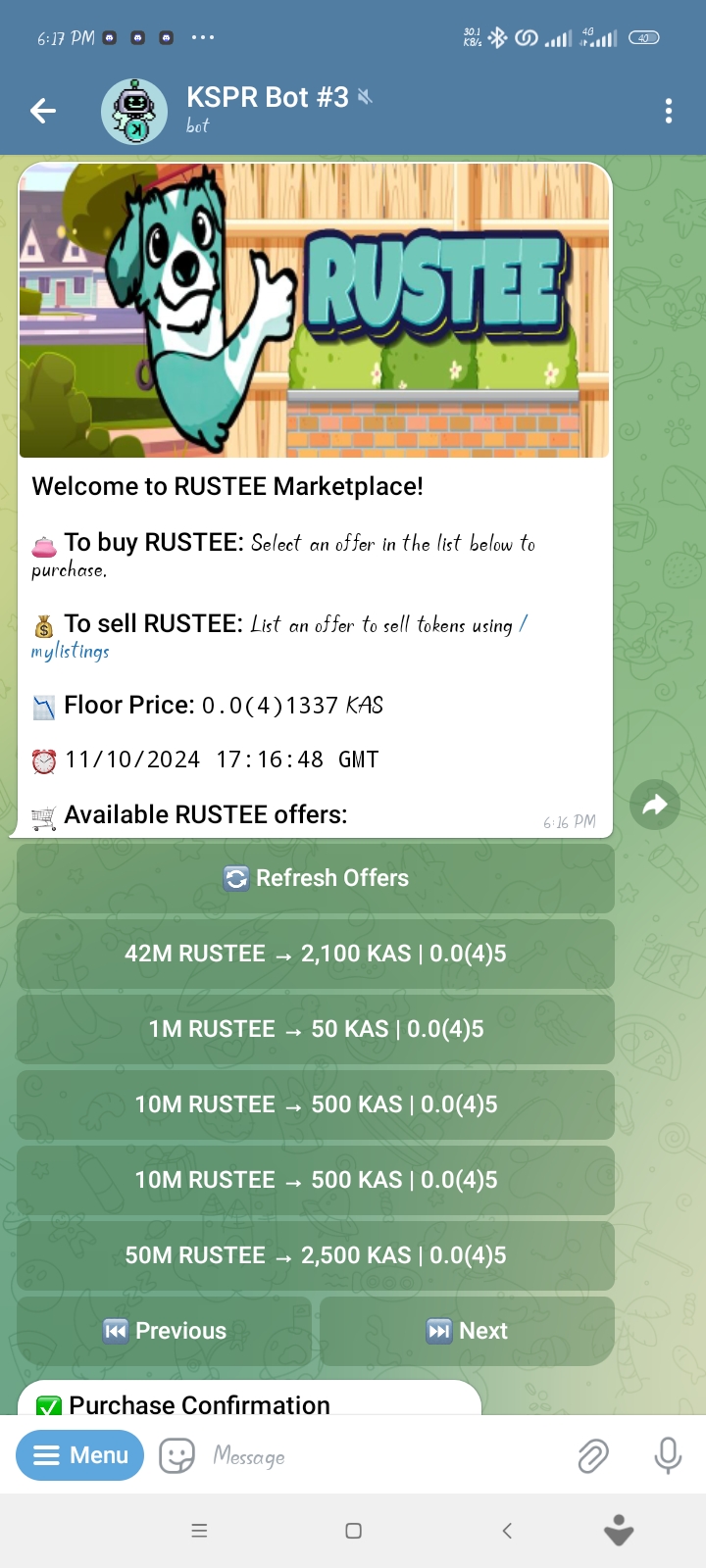706x1568 pixels.
Task: Refresh Offers list
Action: click(x=316, y=878)
